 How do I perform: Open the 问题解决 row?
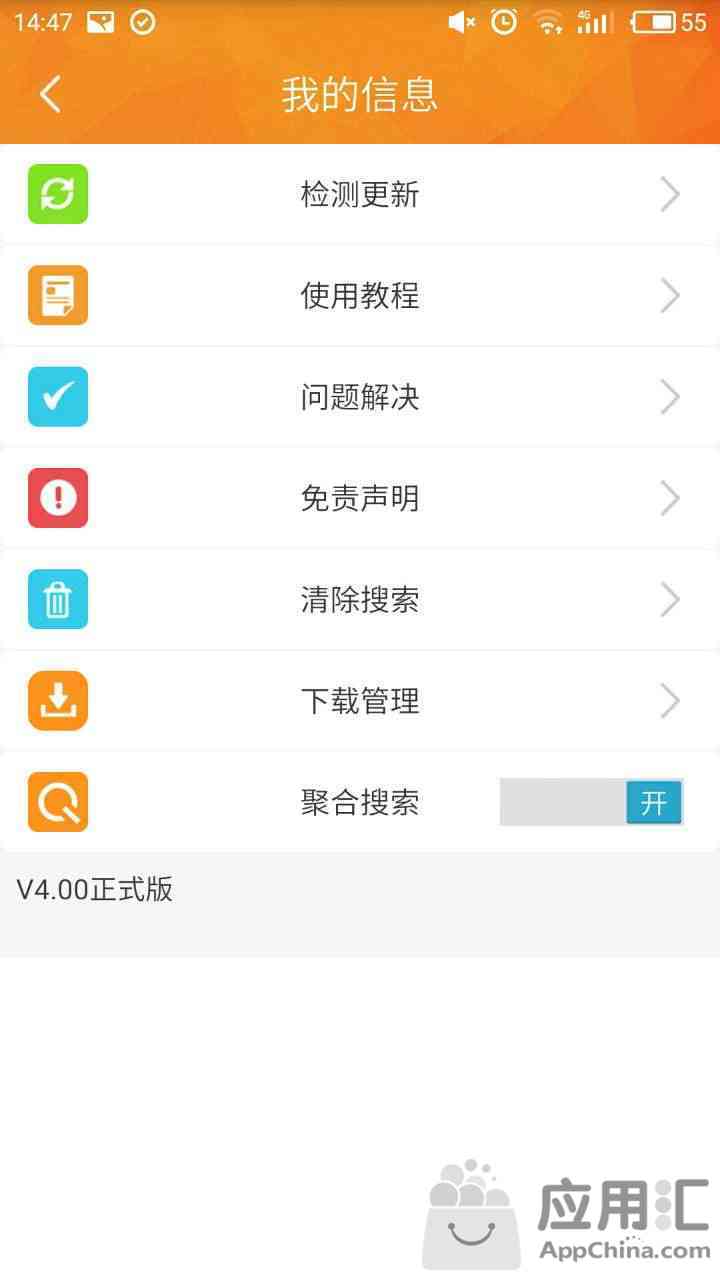coord(360,397)
